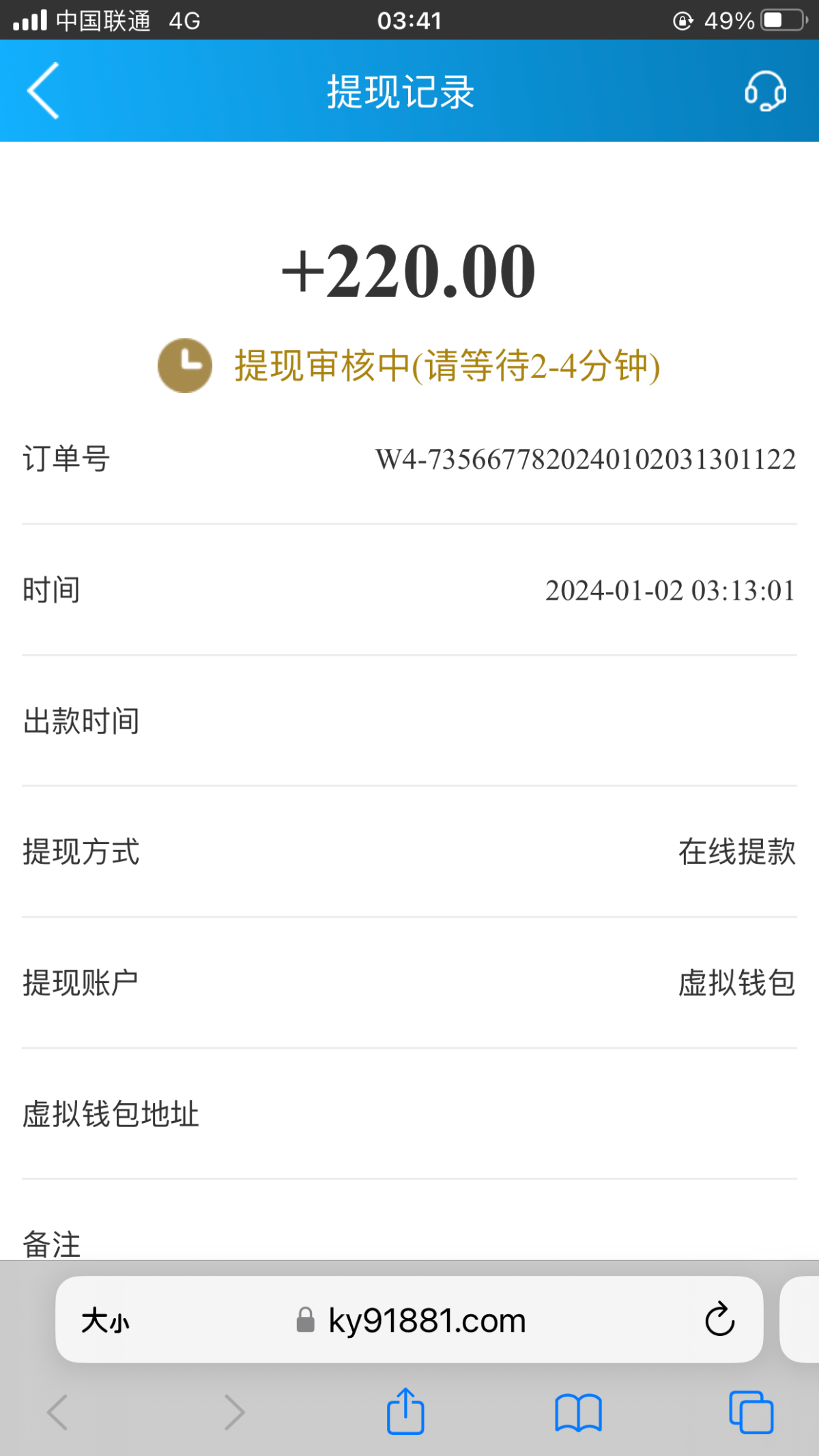
Task: Go back from the 提现记录 page
Action: 44,91
